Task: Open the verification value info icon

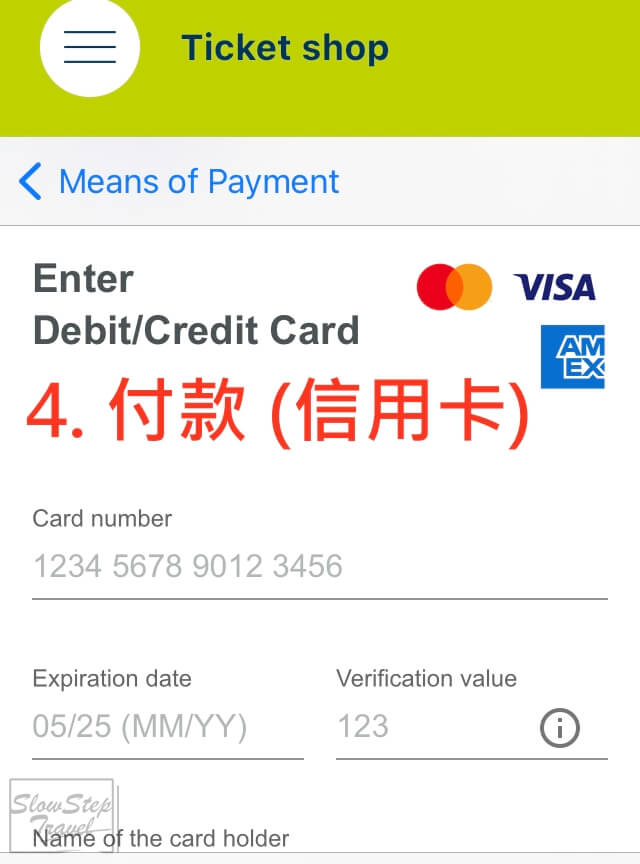Action: coord(560,728)
